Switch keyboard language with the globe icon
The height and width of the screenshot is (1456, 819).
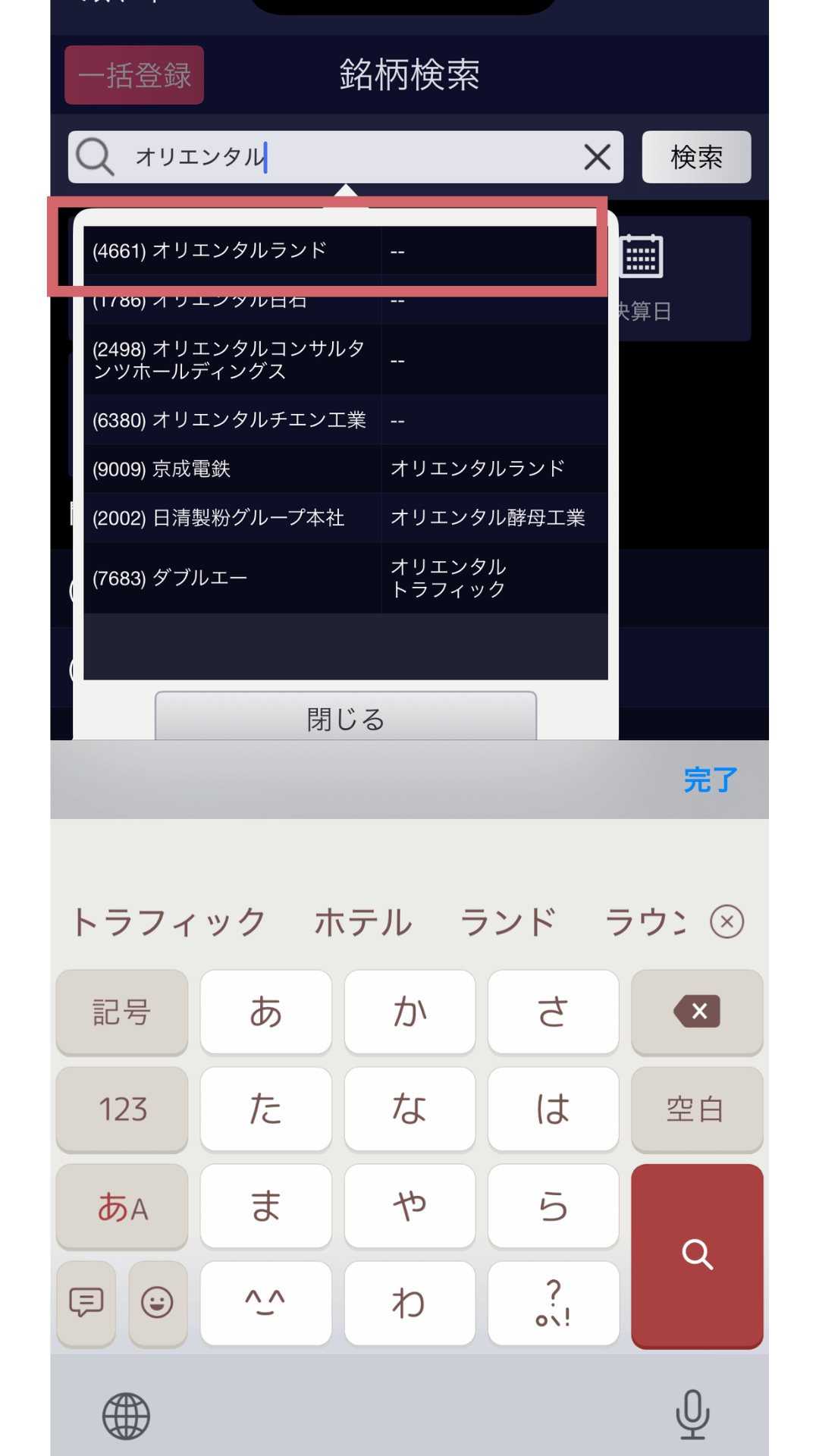pyautogui.click(x=126, y=1416)
